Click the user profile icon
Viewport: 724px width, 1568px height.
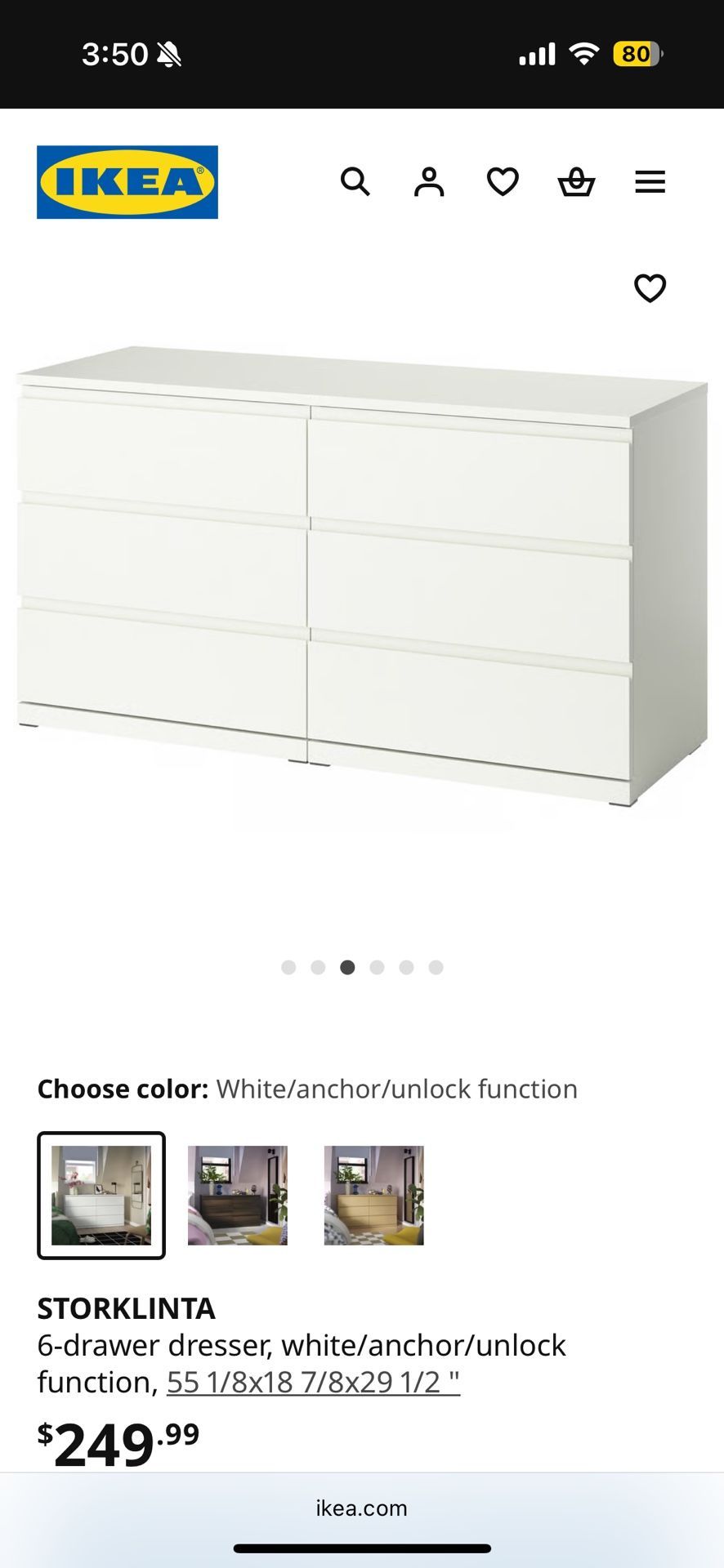430,181
